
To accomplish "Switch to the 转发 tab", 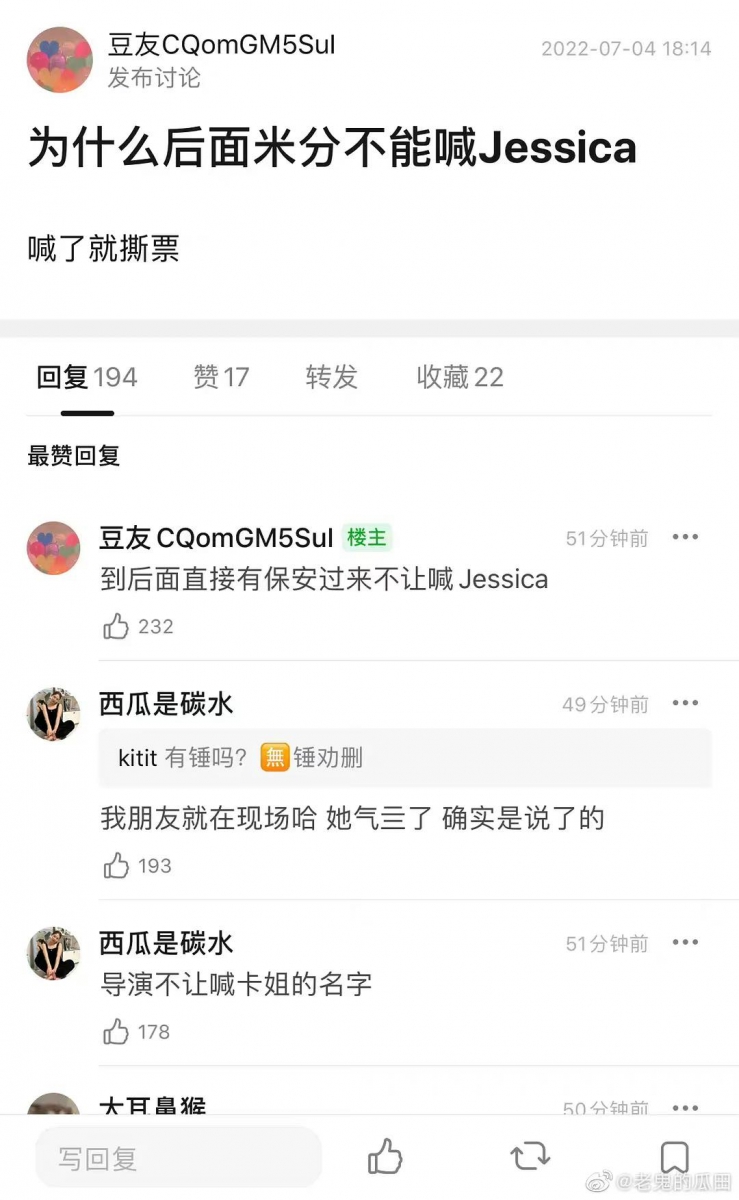I will (x=331, y=377).
